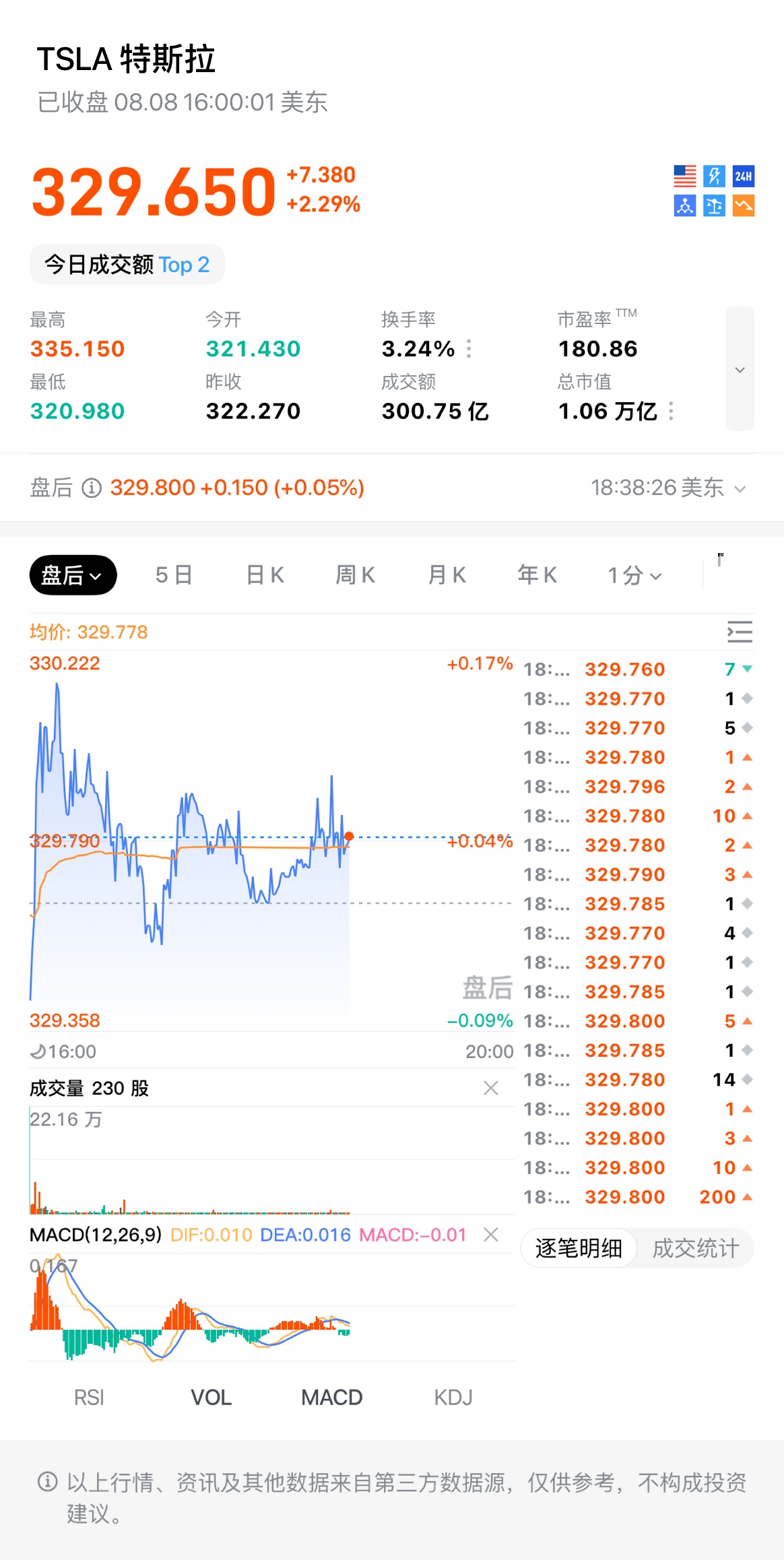Switch to 成交统计 trade statistics

click(x=696, y=1248)
